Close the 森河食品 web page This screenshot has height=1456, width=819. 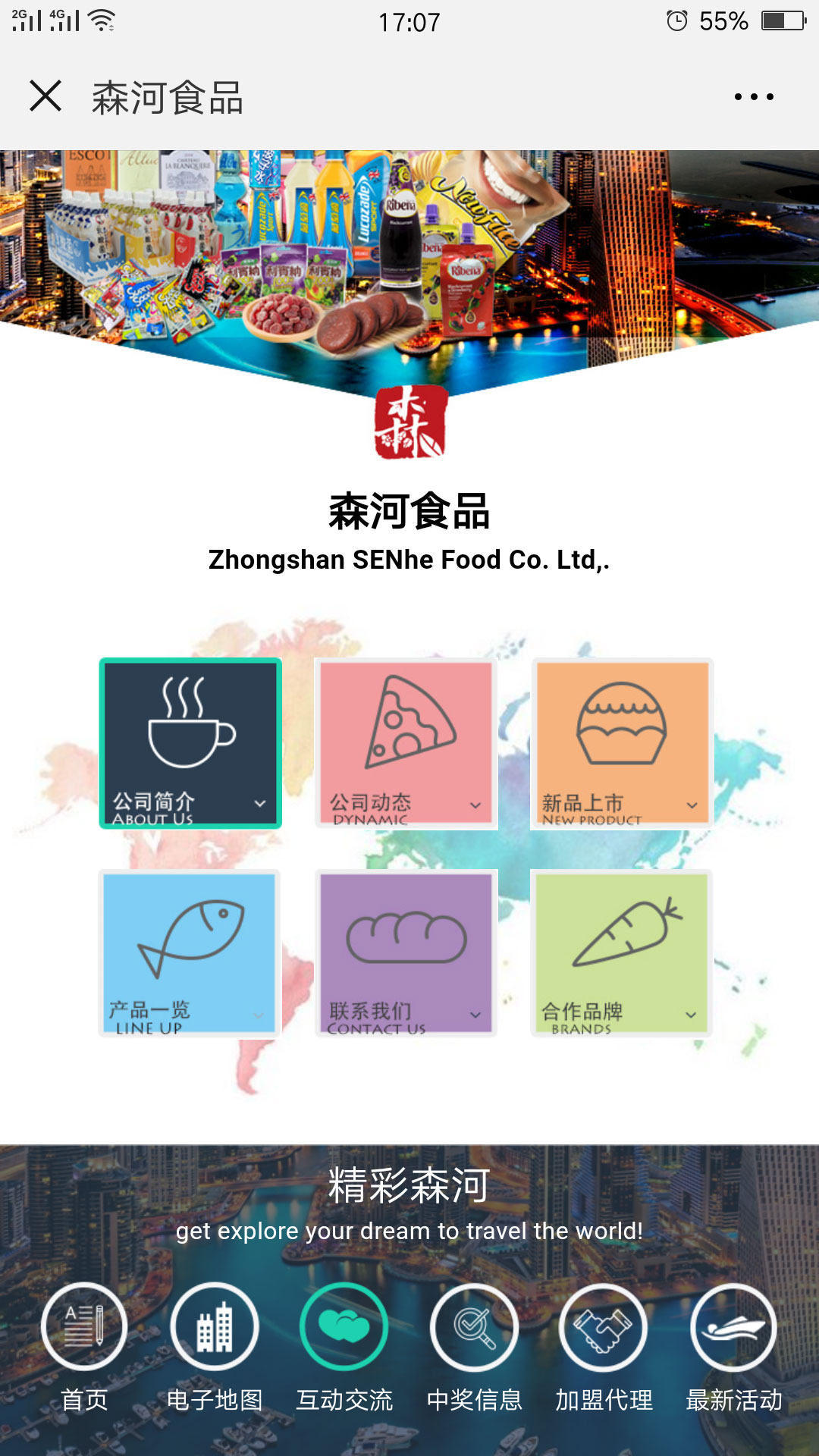click(x=45, y=96)
